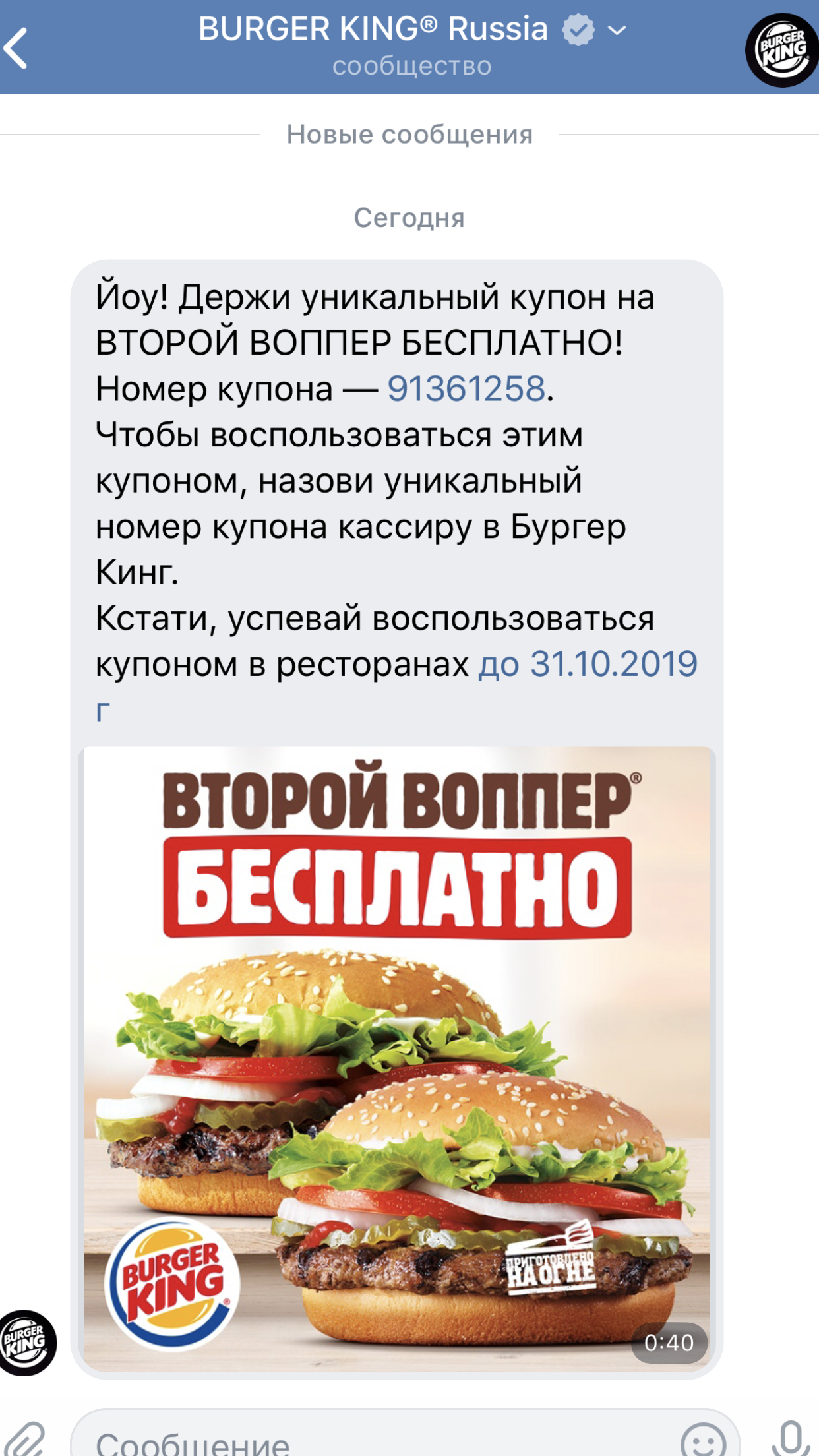Attach a file with the paperclip icon
This screenshot has height=1456, width=819.
coord(23,1439)
